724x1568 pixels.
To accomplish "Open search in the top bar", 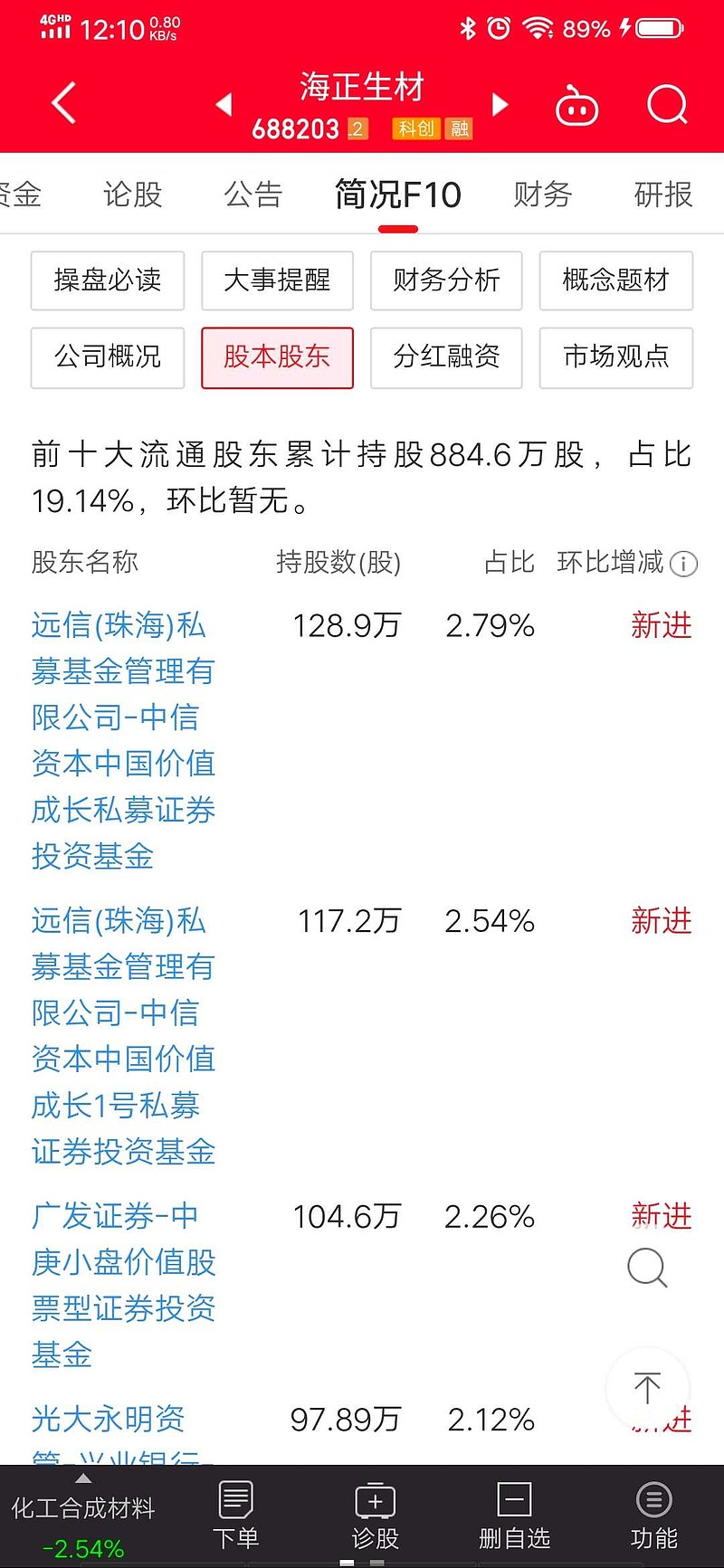I will [668, 105].
